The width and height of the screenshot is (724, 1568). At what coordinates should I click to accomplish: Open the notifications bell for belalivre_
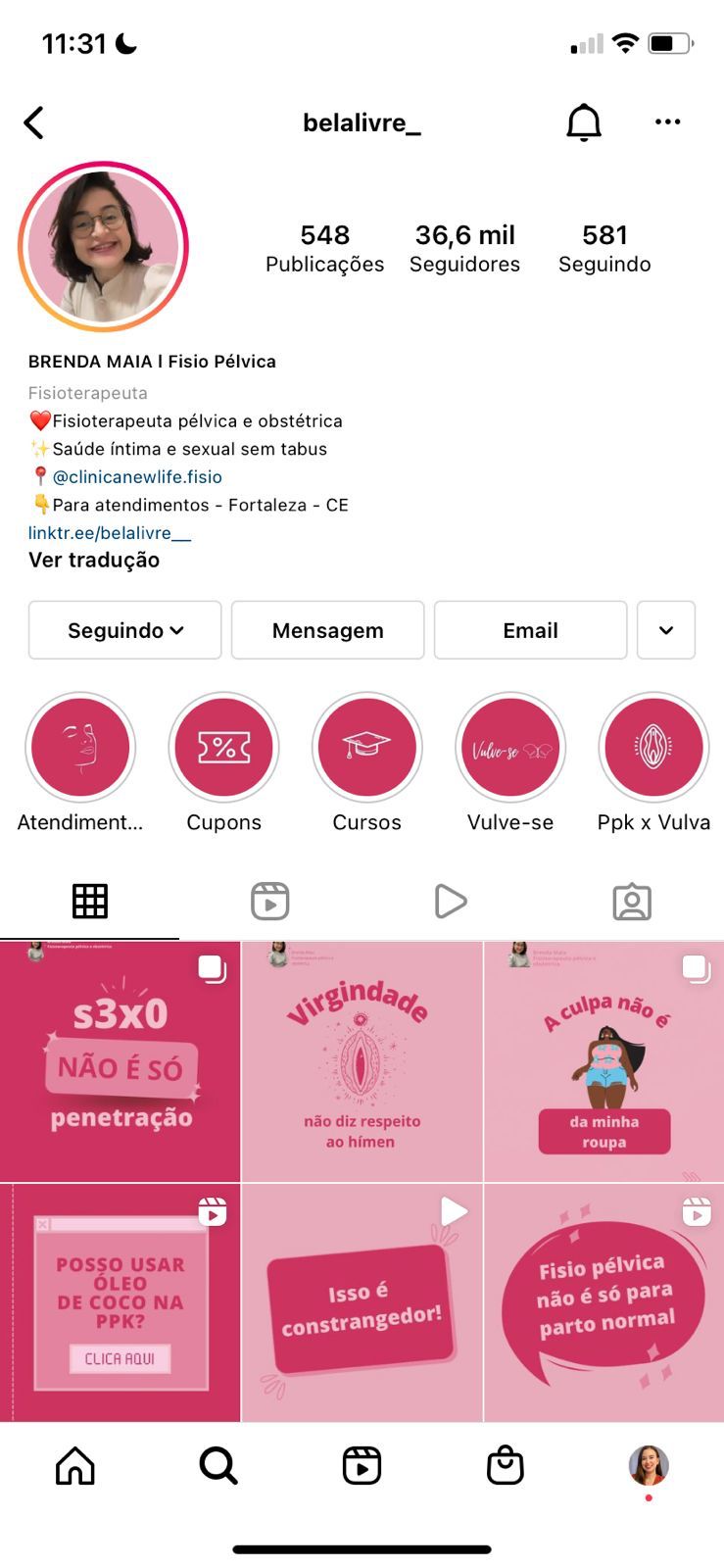pos(584,122)
